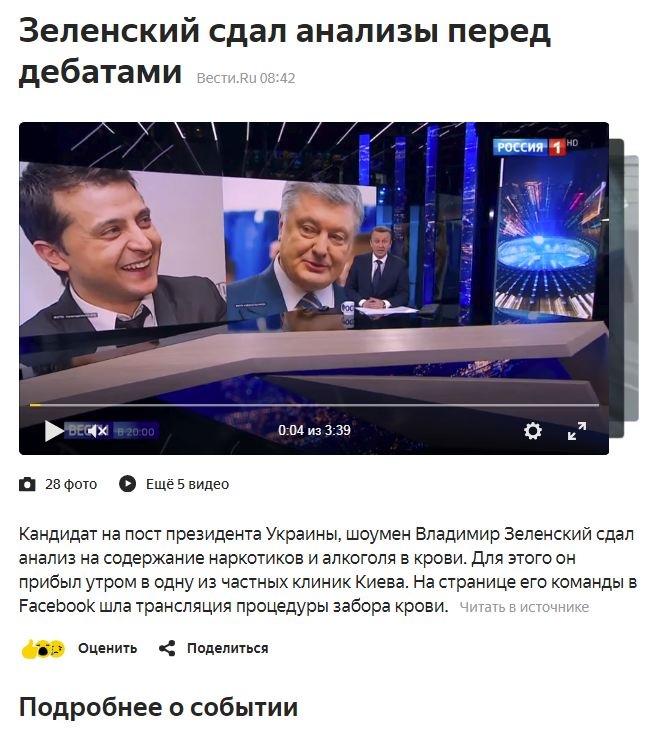Viewport: 654px width, 737px height.
Task: Open video settings gear
Action: pyautogui.click(x=533, y=431)
